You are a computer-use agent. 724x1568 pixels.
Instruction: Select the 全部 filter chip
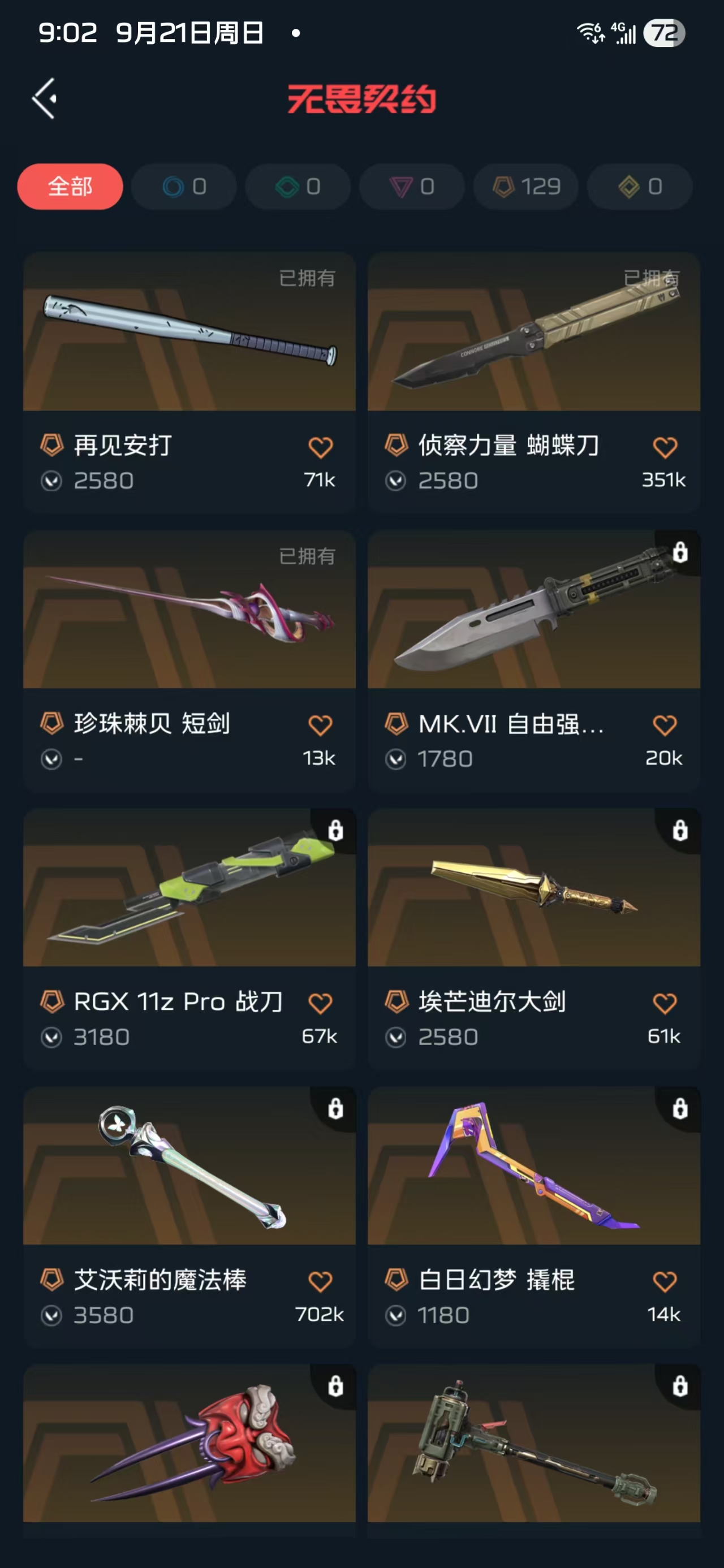tap(70, 186)
